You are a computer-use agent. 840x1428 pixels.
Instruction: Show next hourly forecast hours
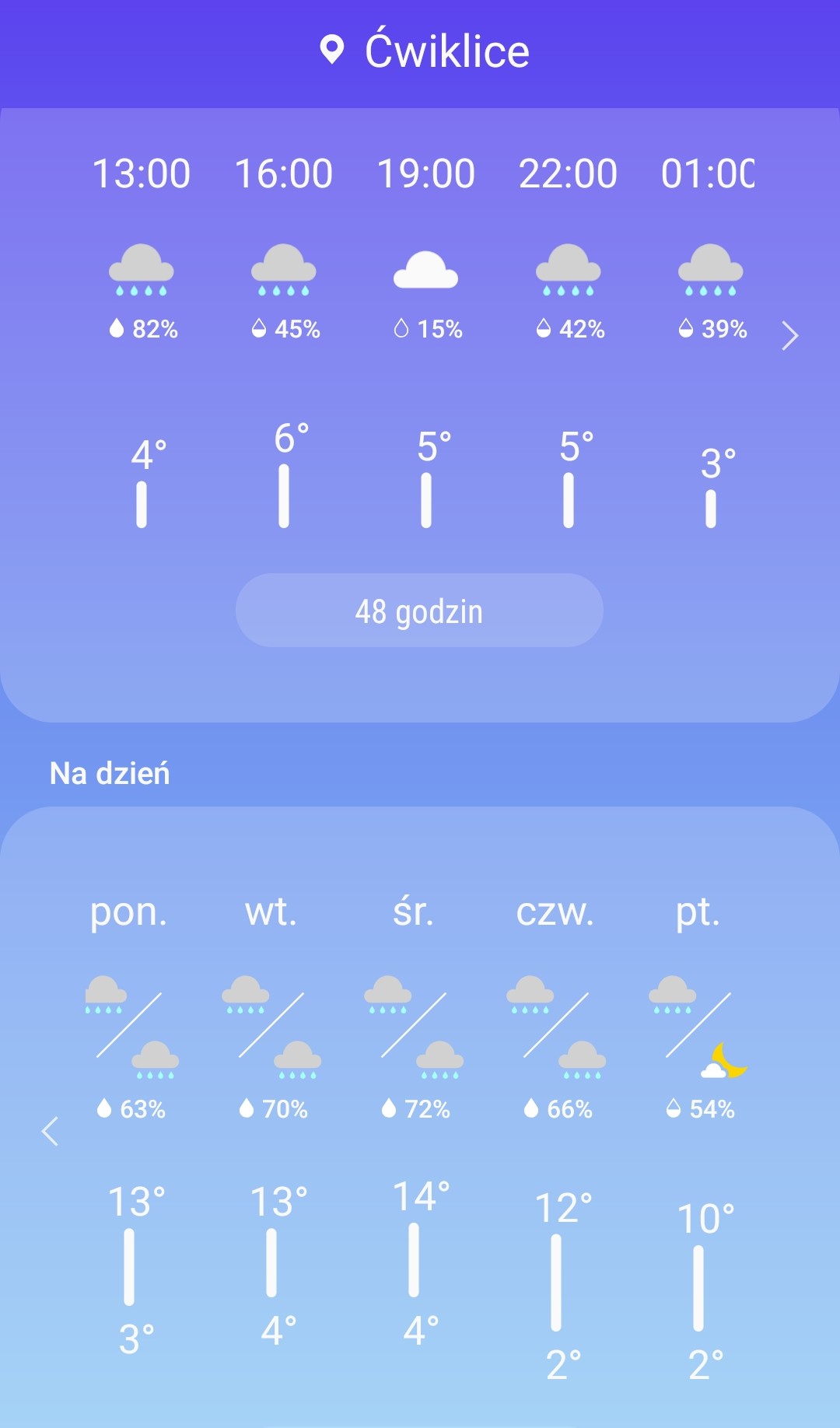point(790,336)
